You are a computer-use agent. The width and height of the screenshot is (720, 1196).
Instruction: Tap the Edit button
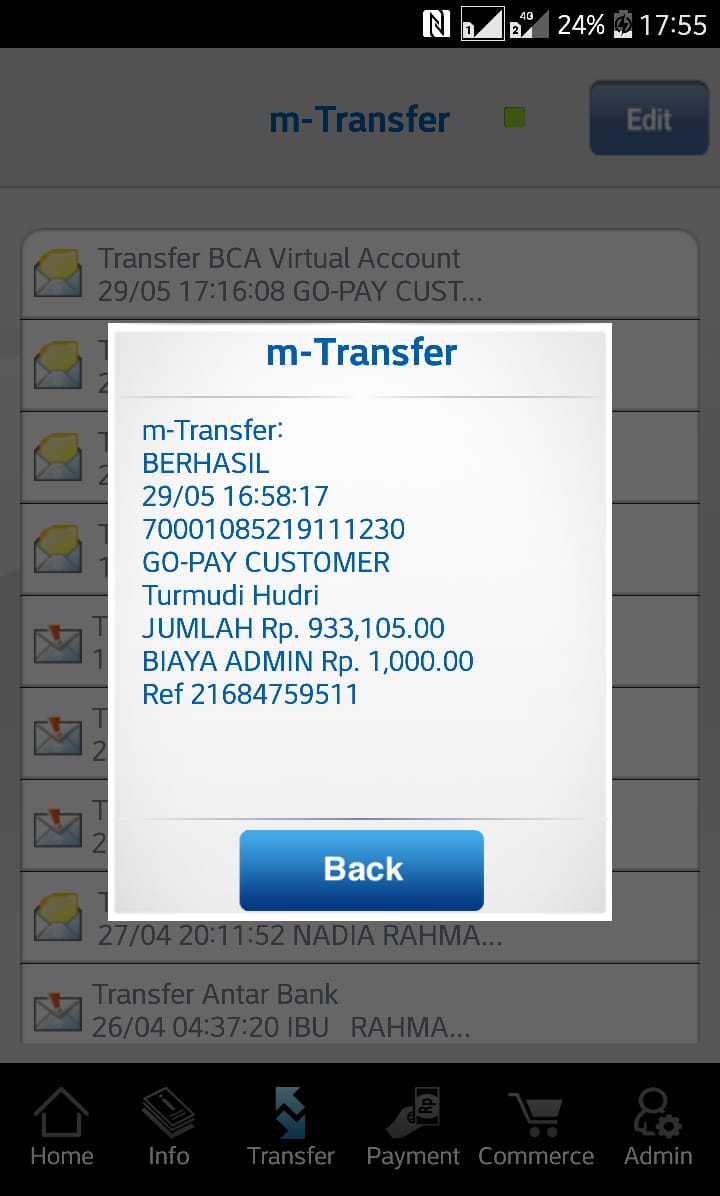(648, 119)
